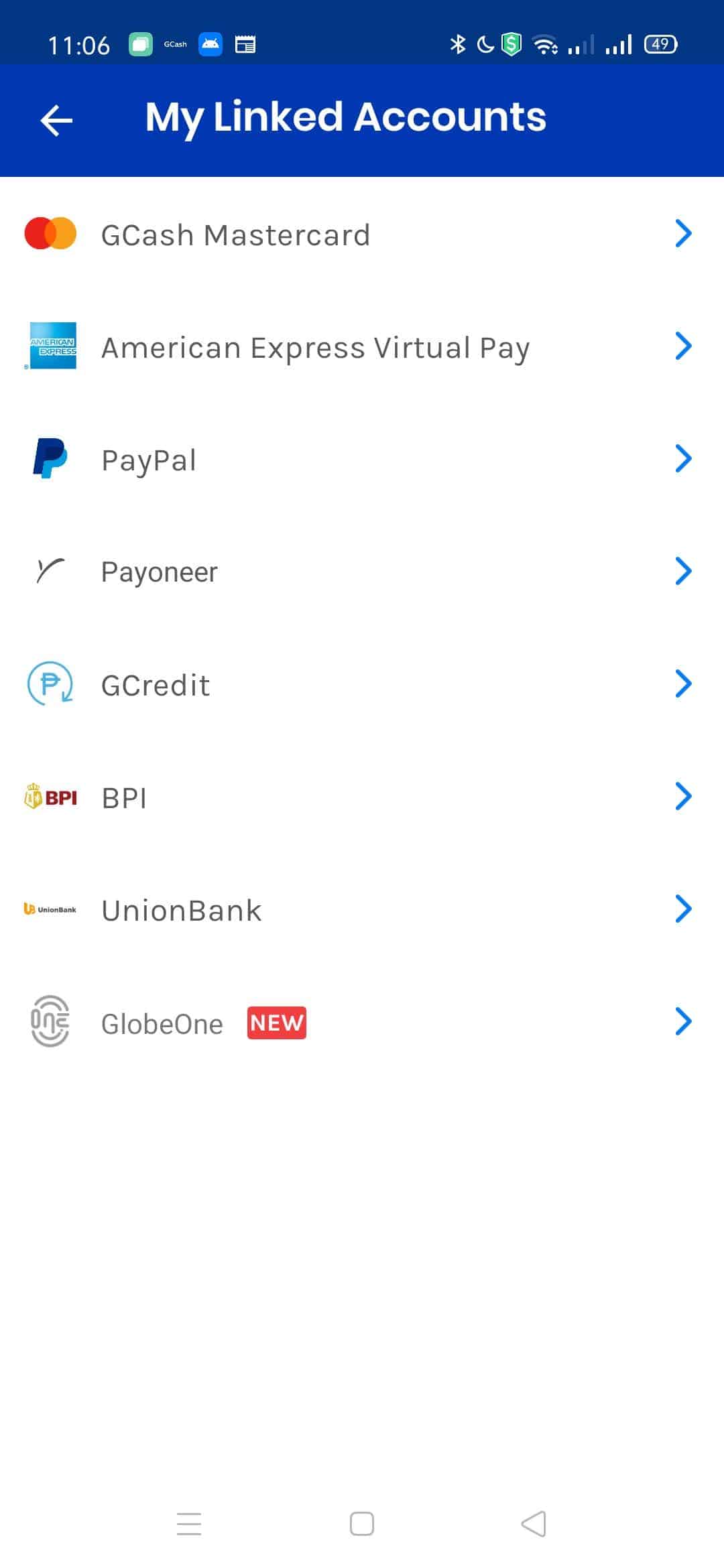Select the UnionBank logo icon
Viewport: 724px width, 1568px height.
click(52, 909)
